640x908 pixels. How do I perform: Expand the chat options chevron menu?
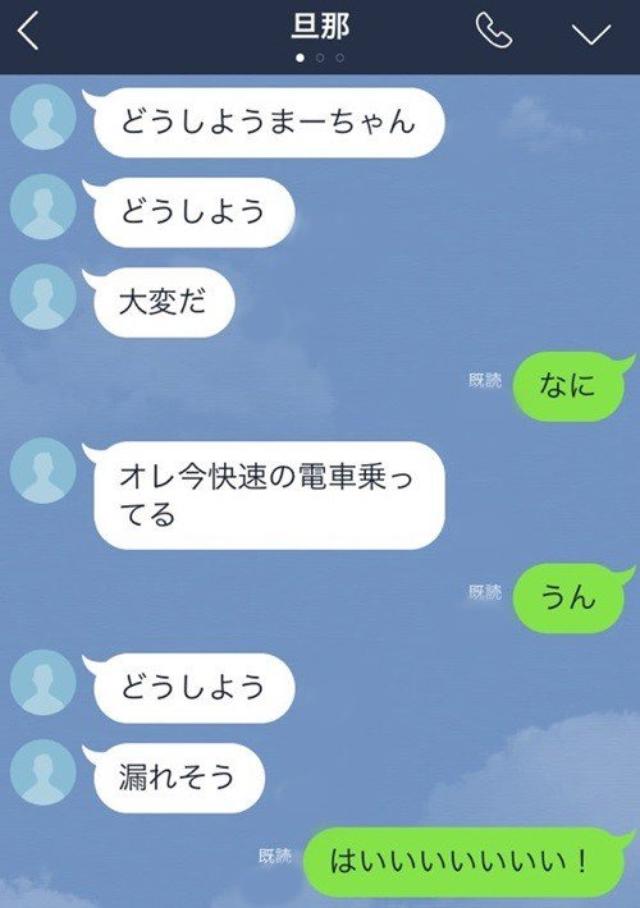pos(590,34)
